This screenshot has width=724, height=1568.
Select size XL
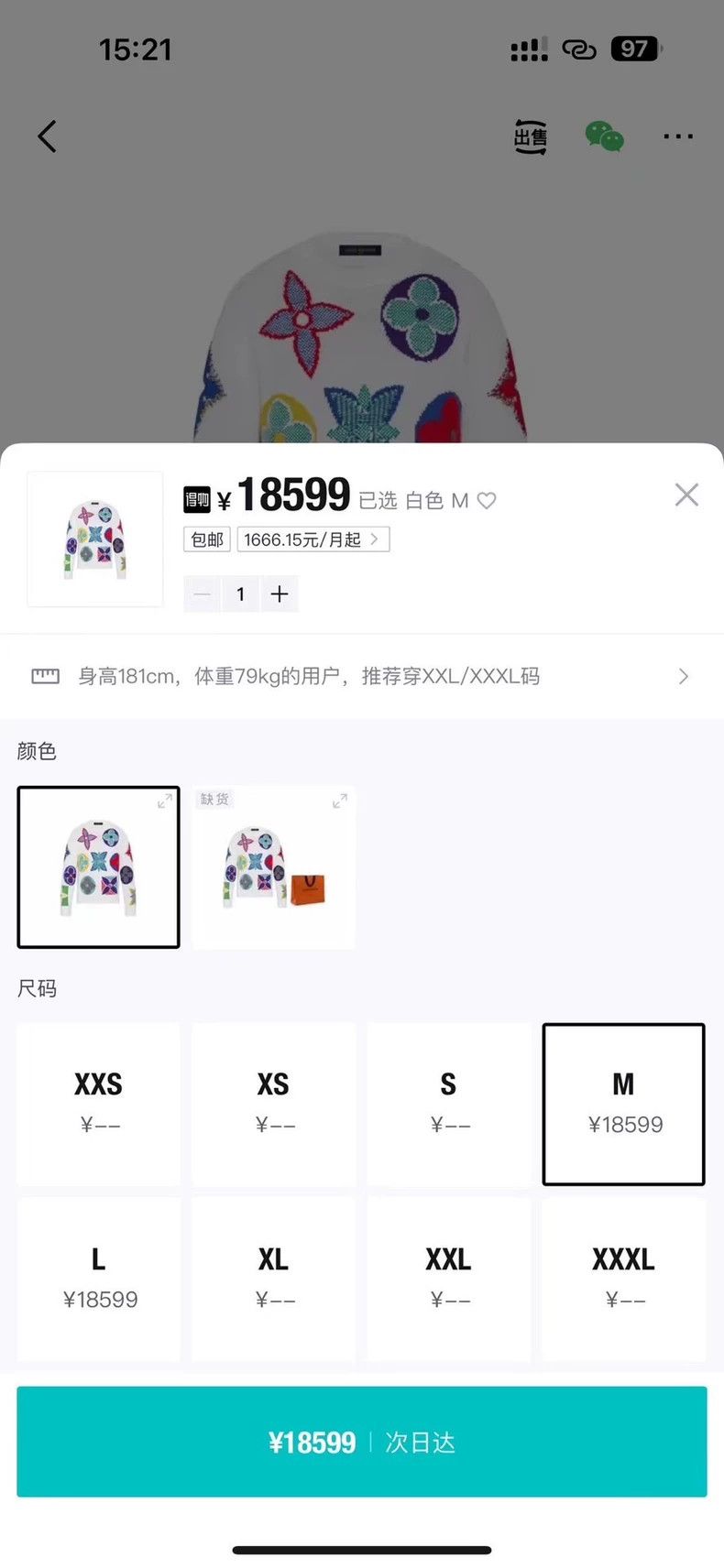[x=274, y=1279]
